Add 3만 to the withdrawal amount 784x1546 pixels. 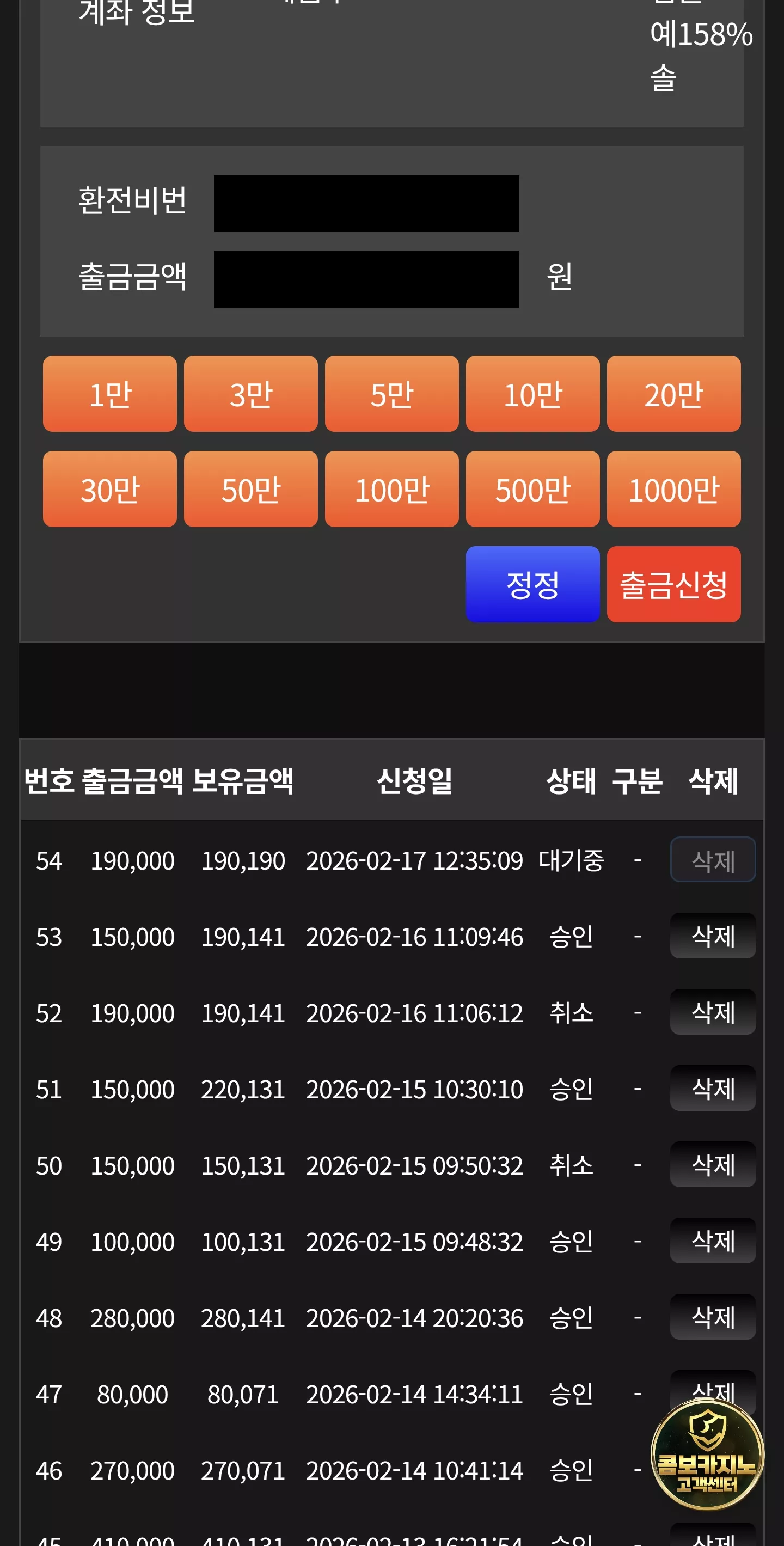click(251, 394)
